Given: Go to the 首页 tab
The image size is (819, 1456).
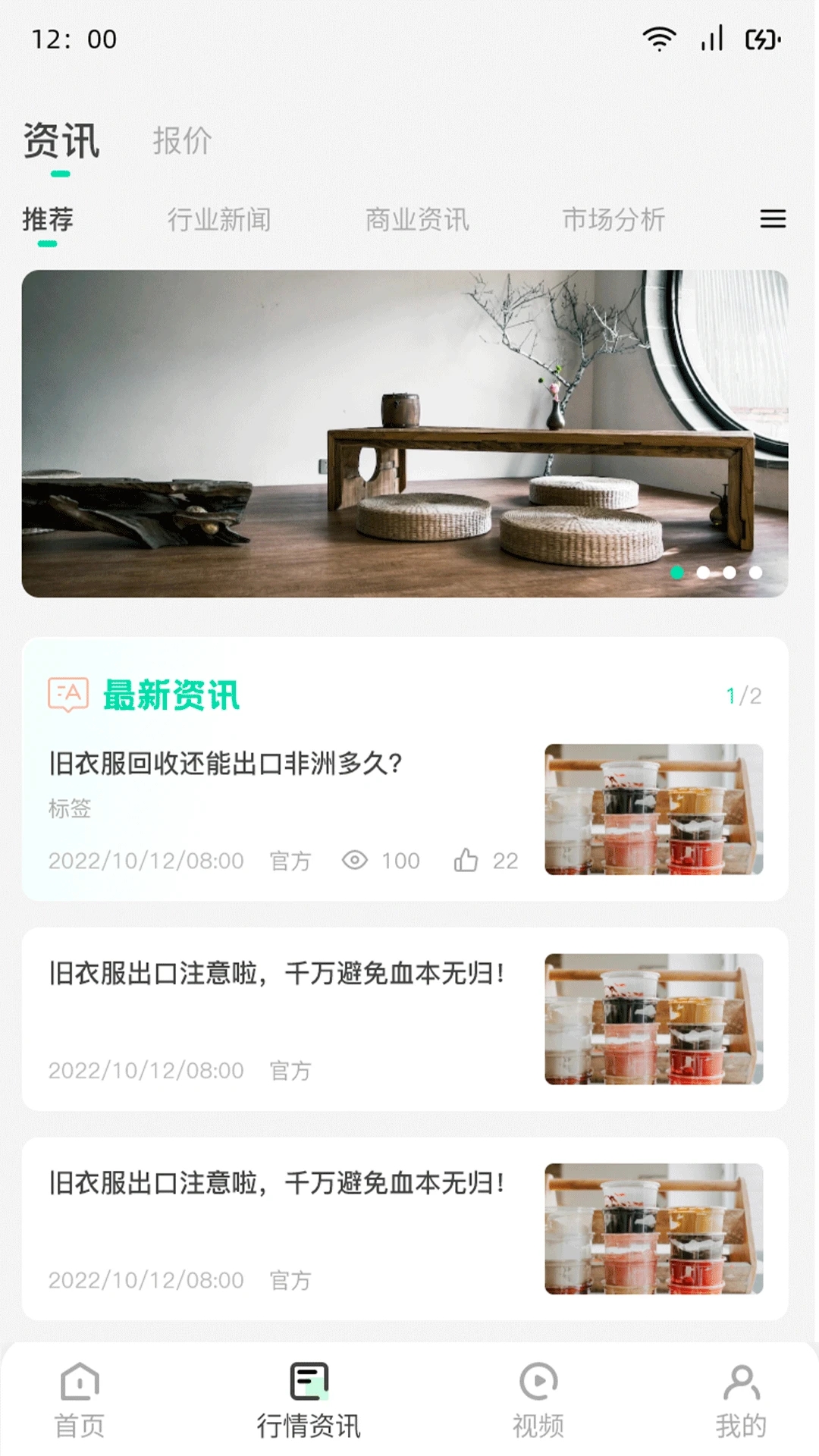Looking at the screenshot, I should point(80,1401).
